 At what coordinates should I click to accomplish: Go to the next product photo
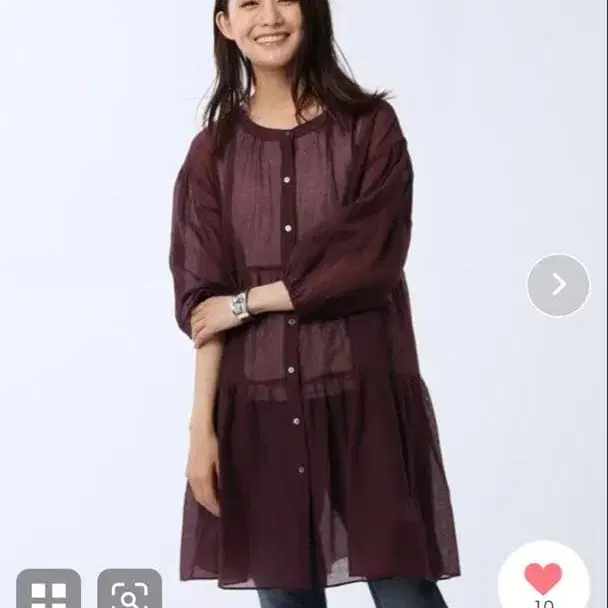(x=558, y=285)
